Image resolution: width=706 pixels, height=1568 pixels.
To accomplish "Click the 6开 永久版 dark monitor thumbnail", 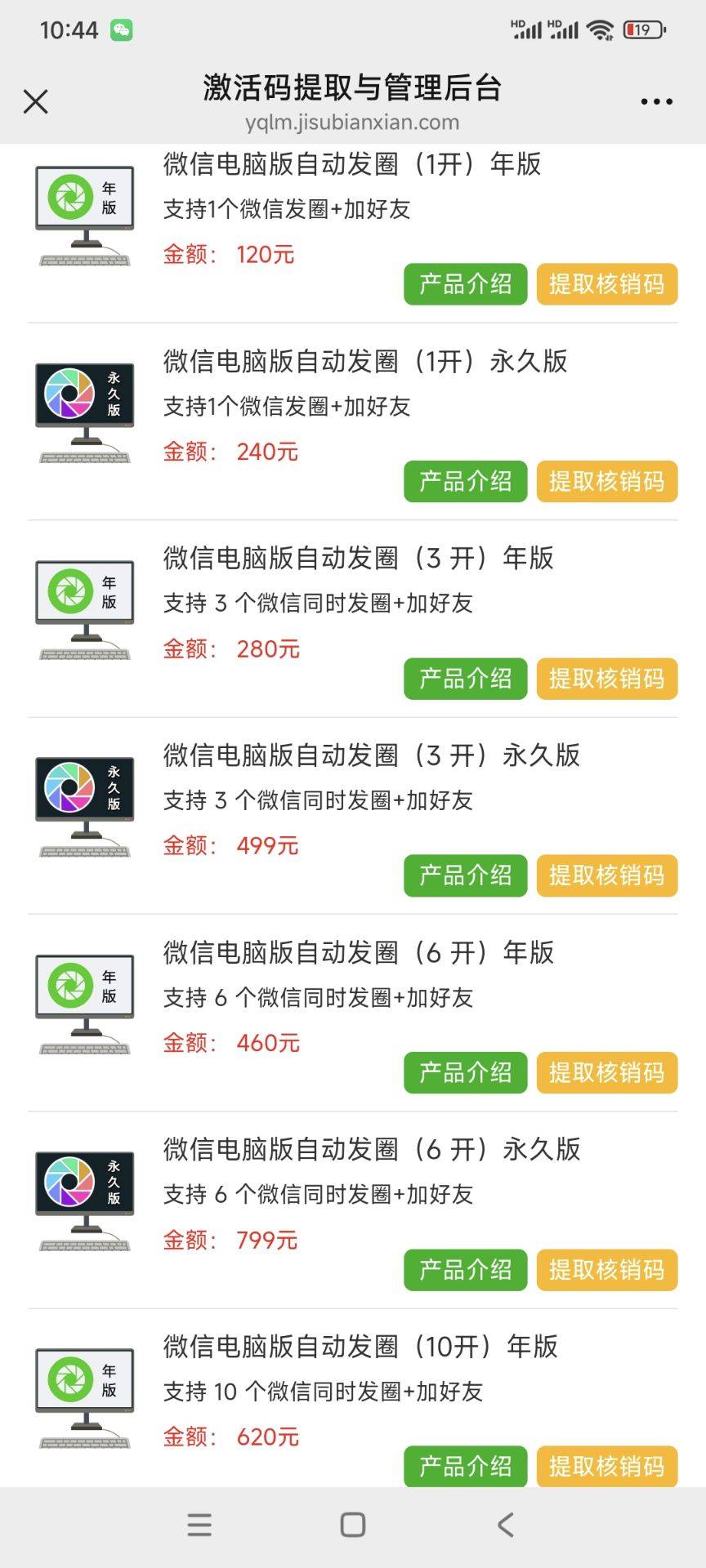I will [84, 1184].
